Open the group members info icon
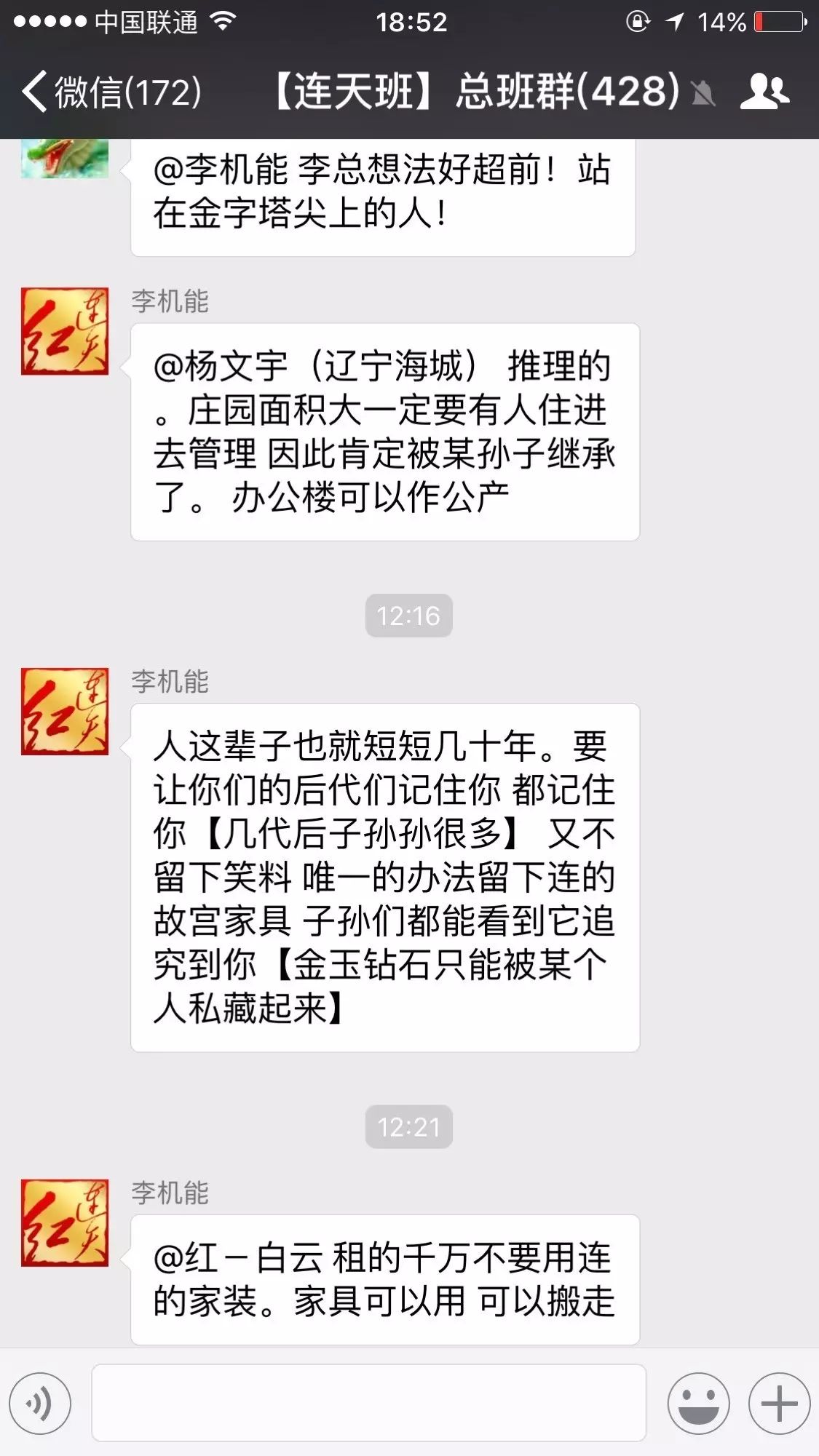 [764, 92]
